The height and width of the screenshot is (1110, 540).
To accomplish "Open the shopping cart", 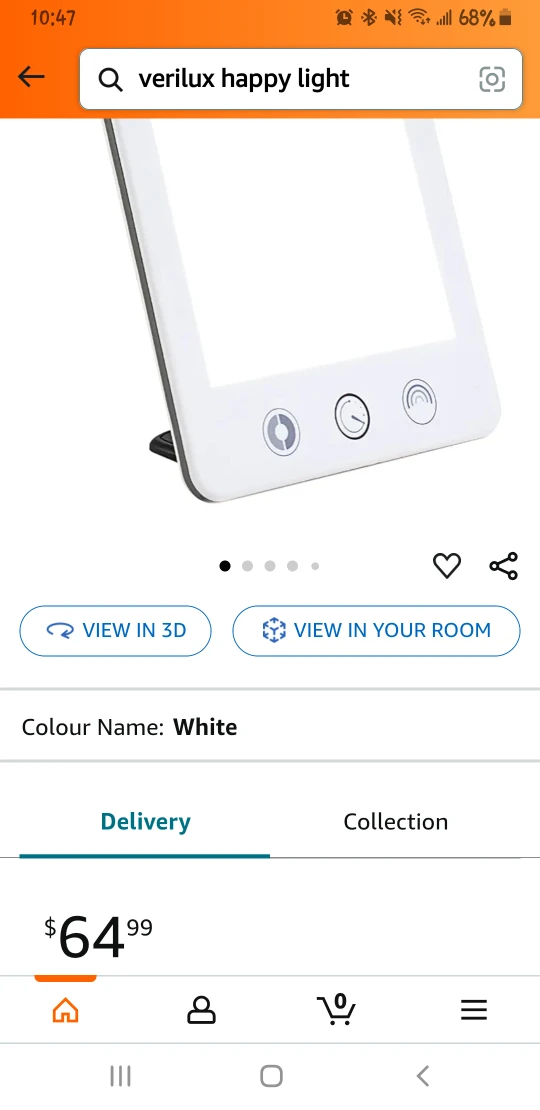I will pos(336,1008).
